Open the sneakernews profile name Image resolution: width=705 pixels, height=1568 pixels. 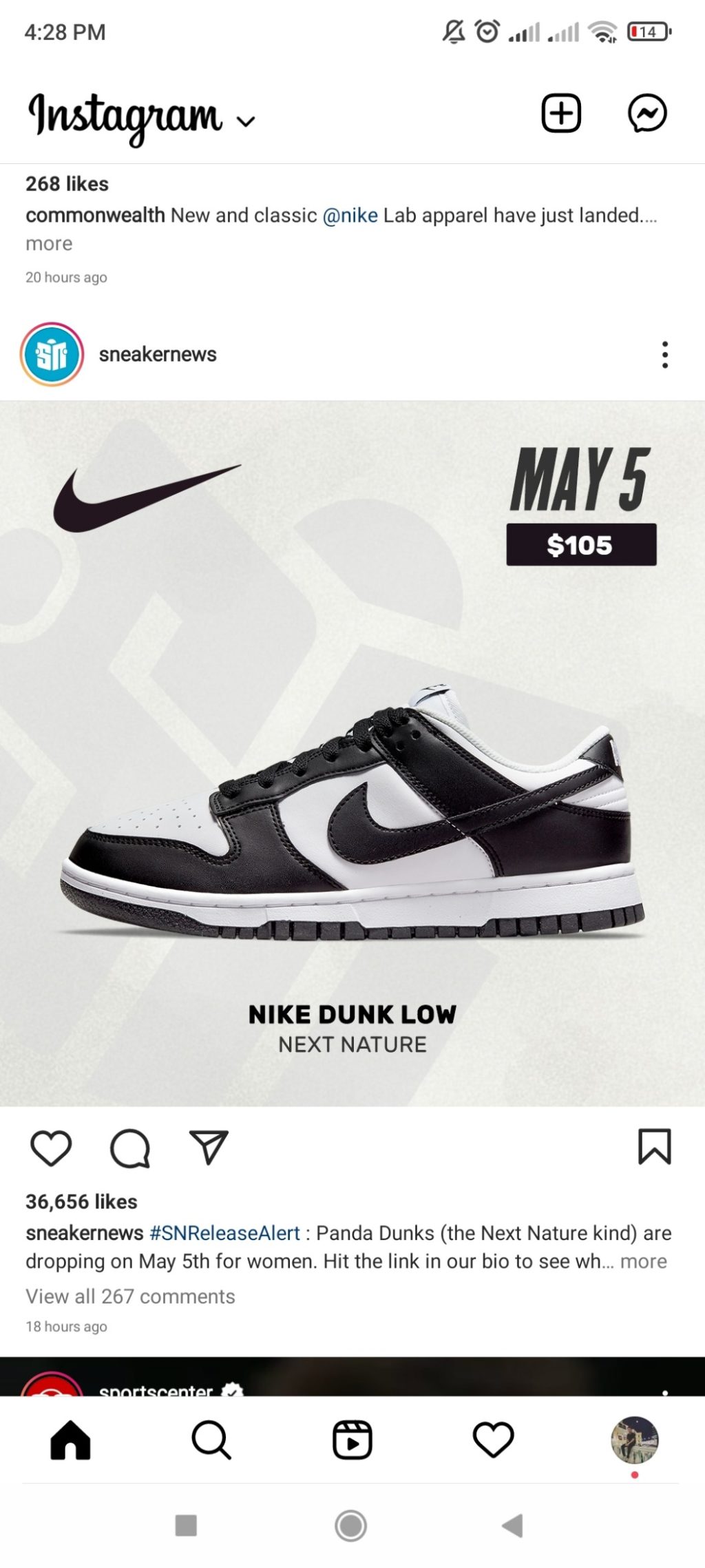point(158,355)
